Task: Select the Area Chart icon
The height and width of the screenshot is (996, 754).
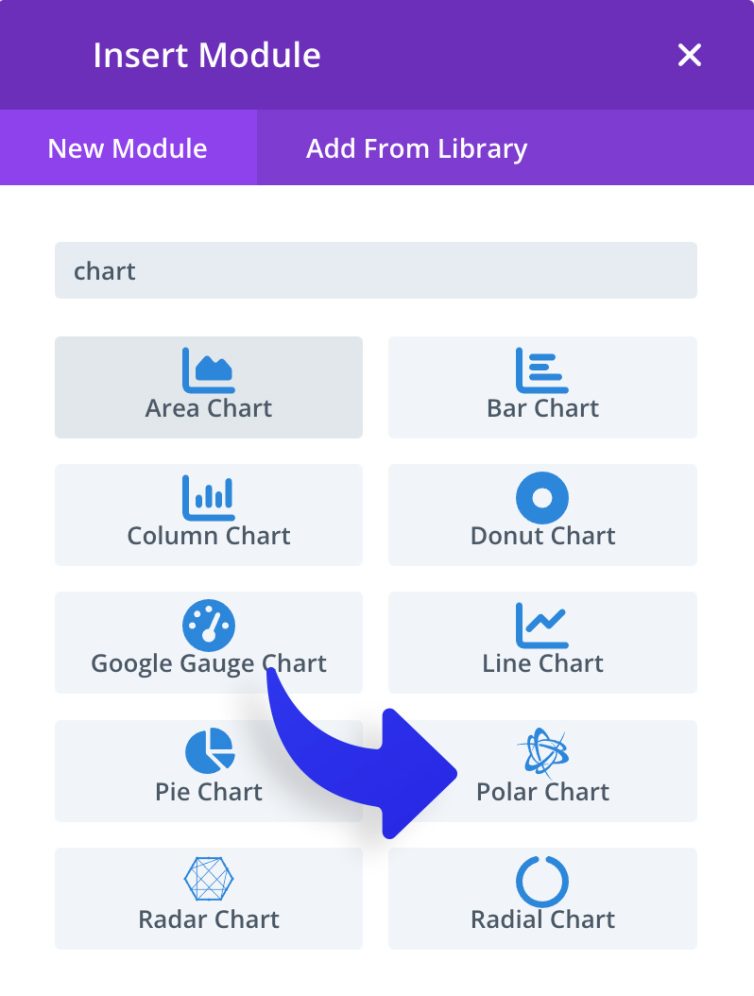Action: 208,370
